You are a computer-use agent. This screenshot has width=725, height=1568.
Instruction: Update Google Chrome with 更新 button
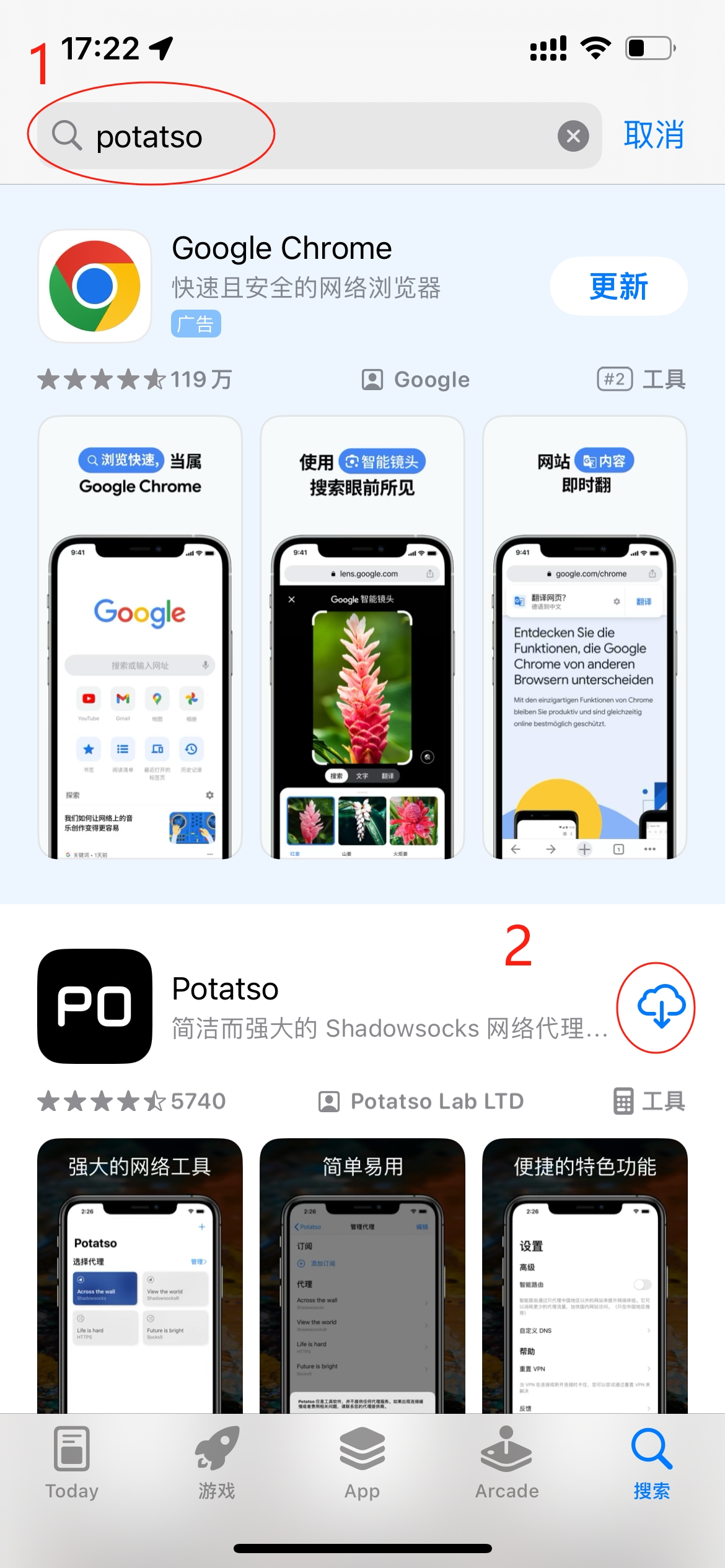618,287
